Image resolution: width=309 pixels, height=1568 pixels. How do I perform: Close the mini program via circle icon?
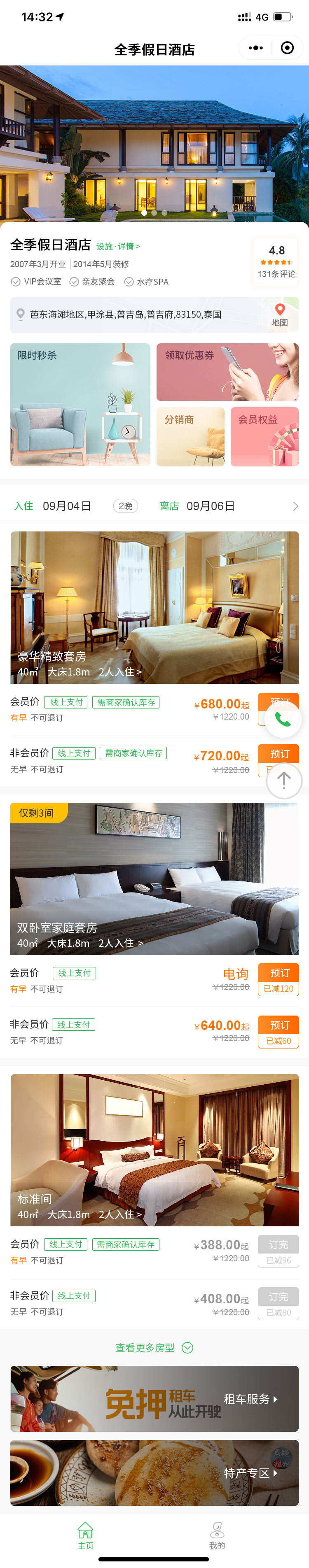coord(287,48)
